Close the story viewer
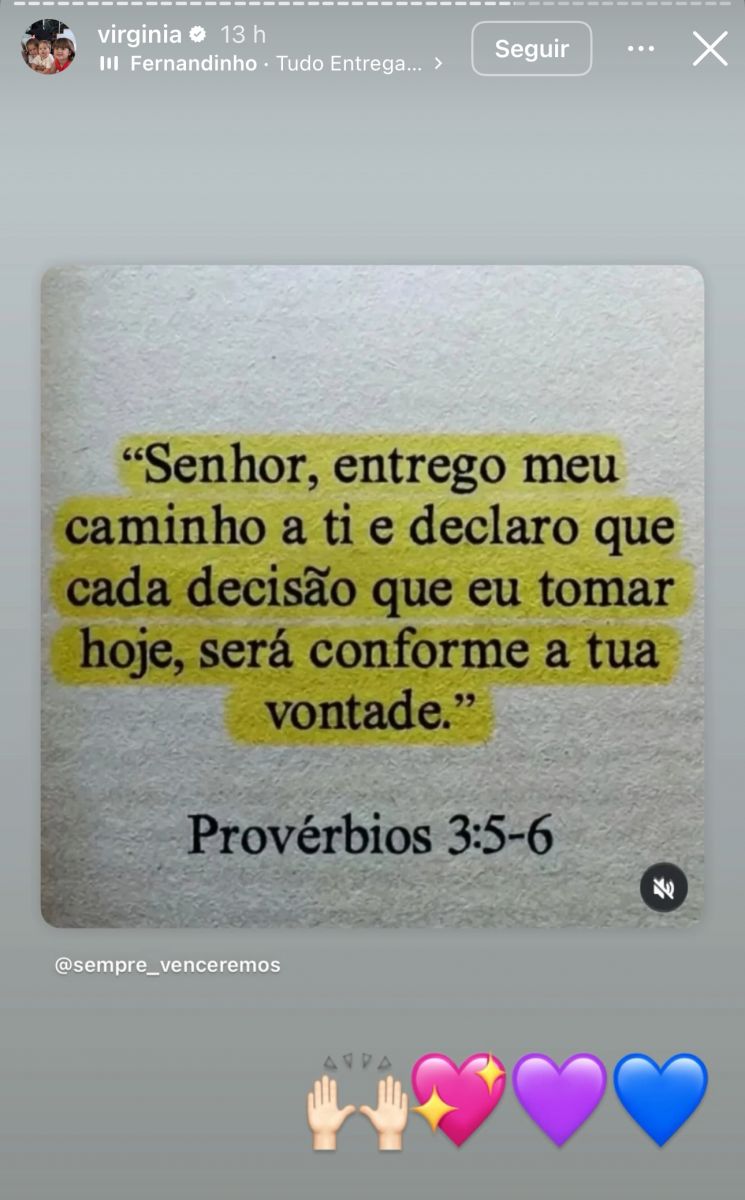The height and width of the screenshot is (1200, 745). coord(710,48)
